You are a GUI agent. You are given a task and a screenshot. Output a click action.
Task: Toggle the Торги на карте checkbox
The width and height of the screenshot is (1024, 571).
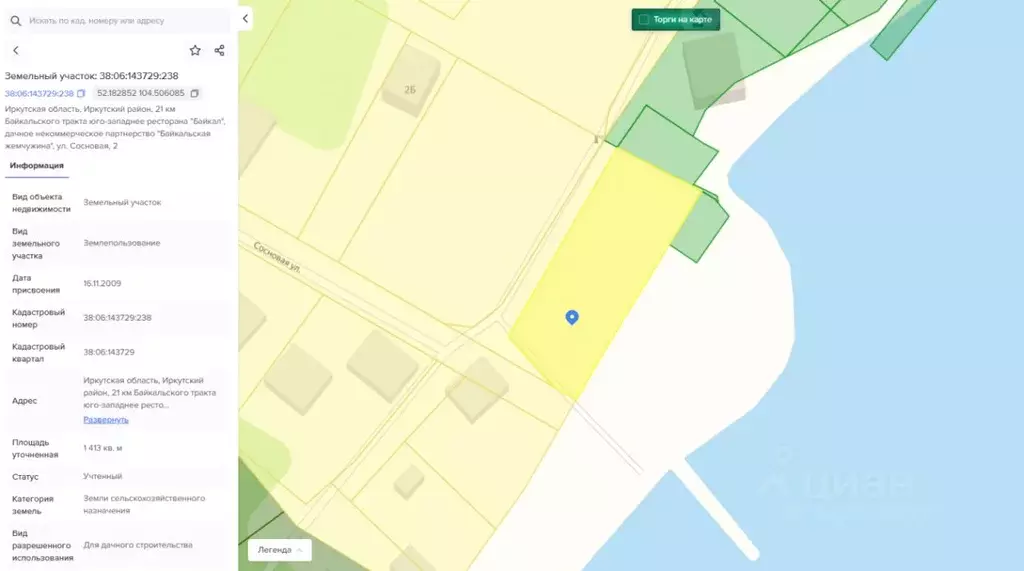(x=644, y=20)
